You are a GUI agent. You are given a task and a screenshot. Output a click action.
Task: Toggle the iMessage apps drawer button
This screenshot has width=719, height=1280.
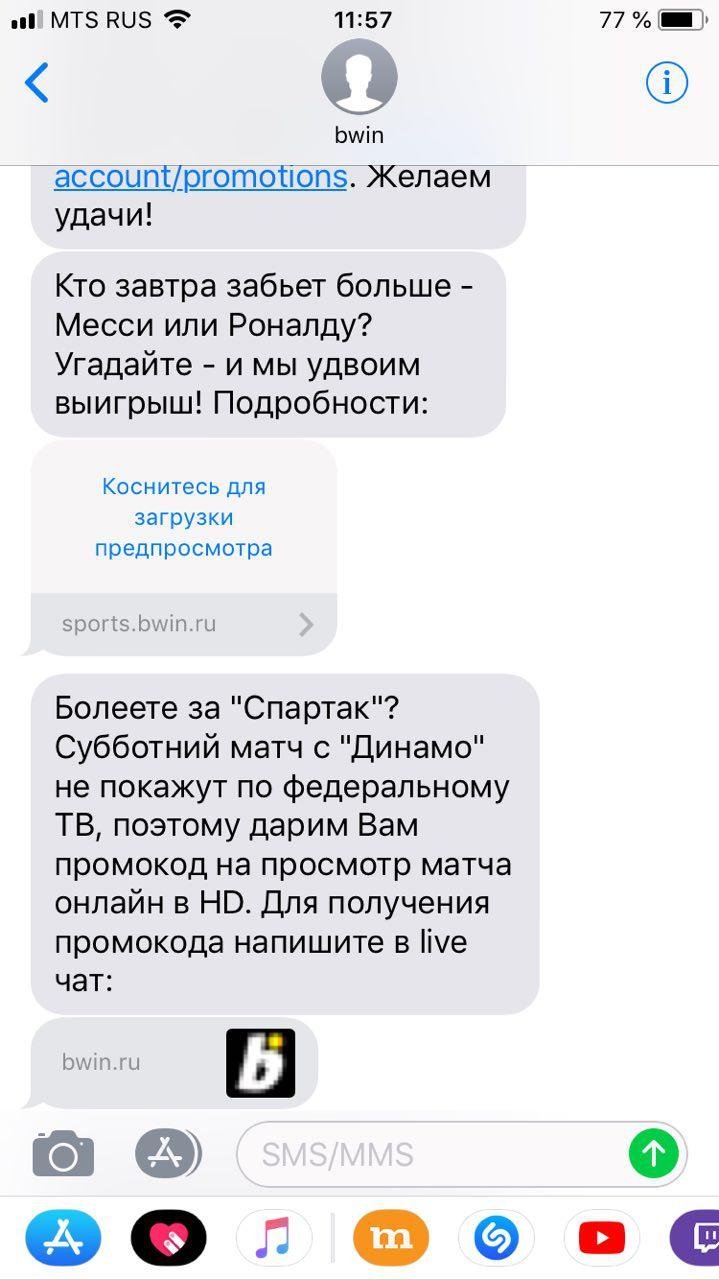167,1155
